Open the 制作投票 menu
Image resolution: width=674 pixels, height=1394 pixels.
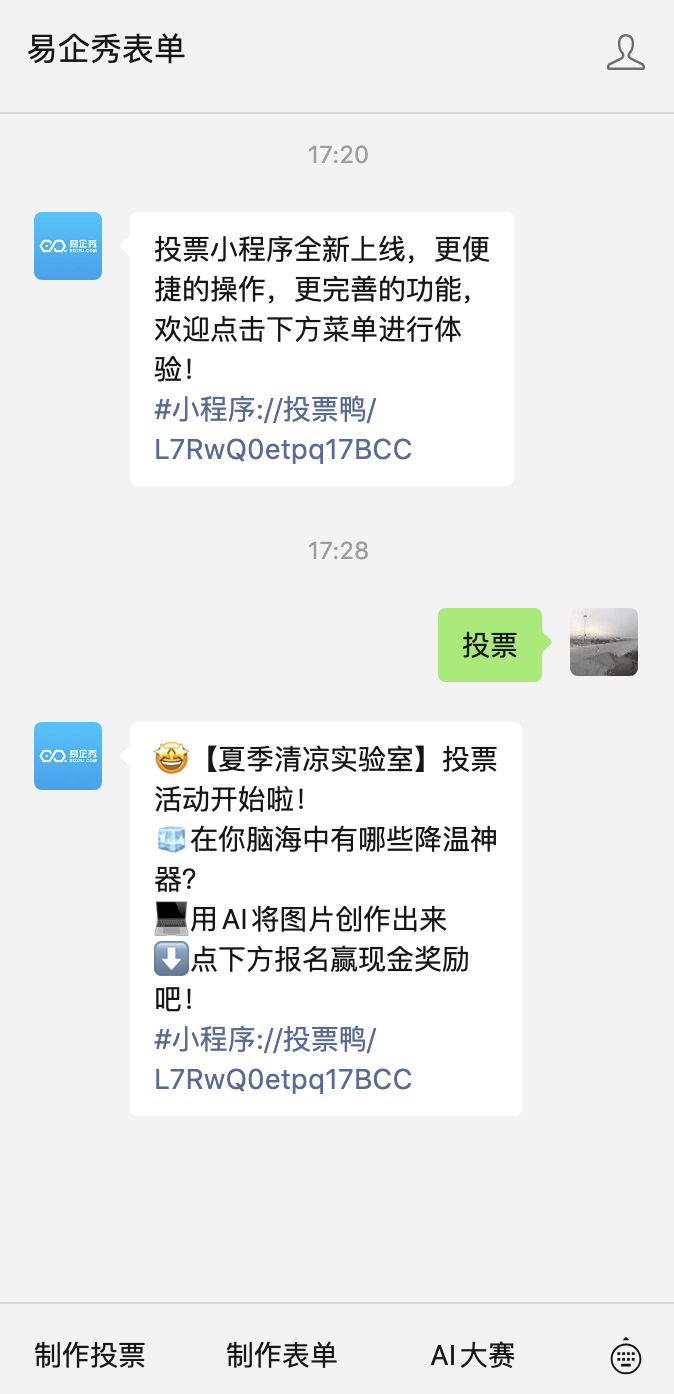point(90,1355)
